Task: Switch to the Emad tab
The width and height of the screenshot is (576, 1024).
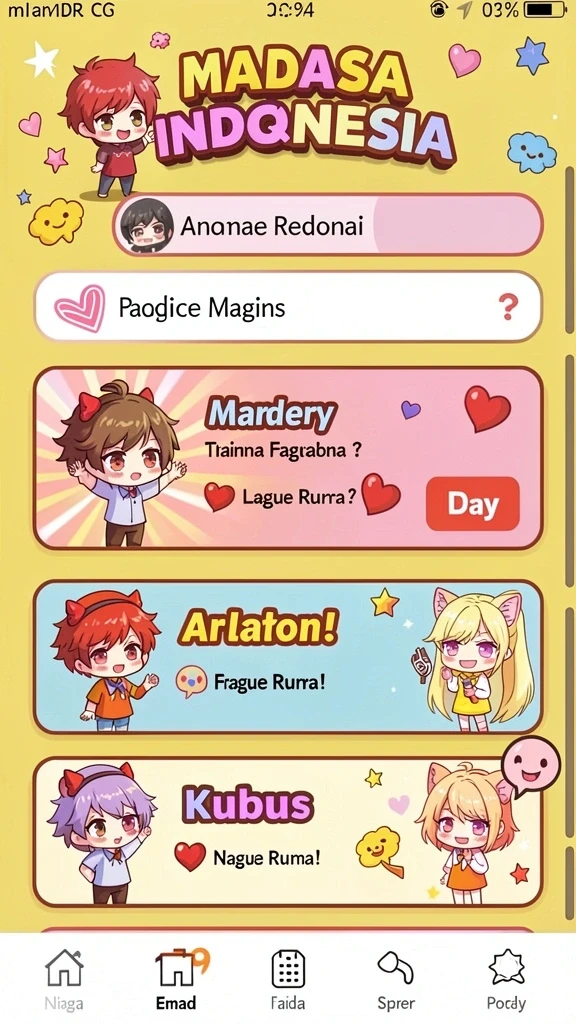Action: pyautogui.click(x=176, y=980)
